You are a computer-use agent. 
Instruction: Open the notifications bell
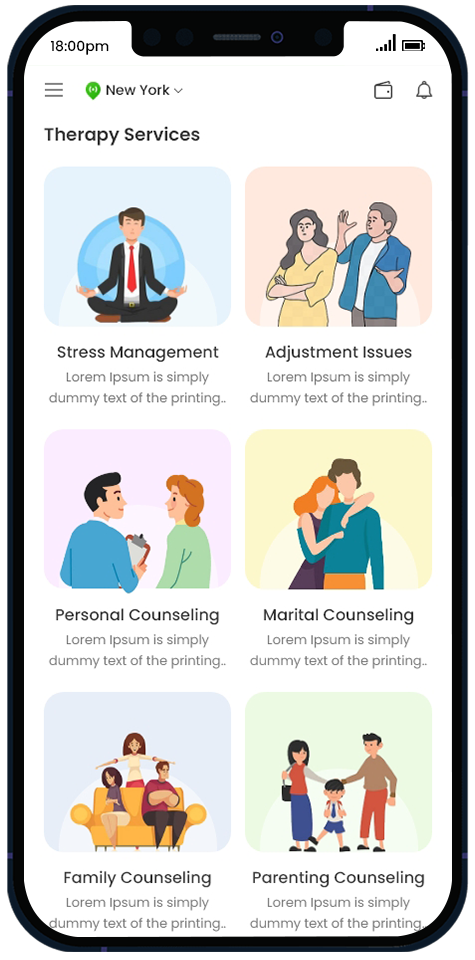[424, 90]
